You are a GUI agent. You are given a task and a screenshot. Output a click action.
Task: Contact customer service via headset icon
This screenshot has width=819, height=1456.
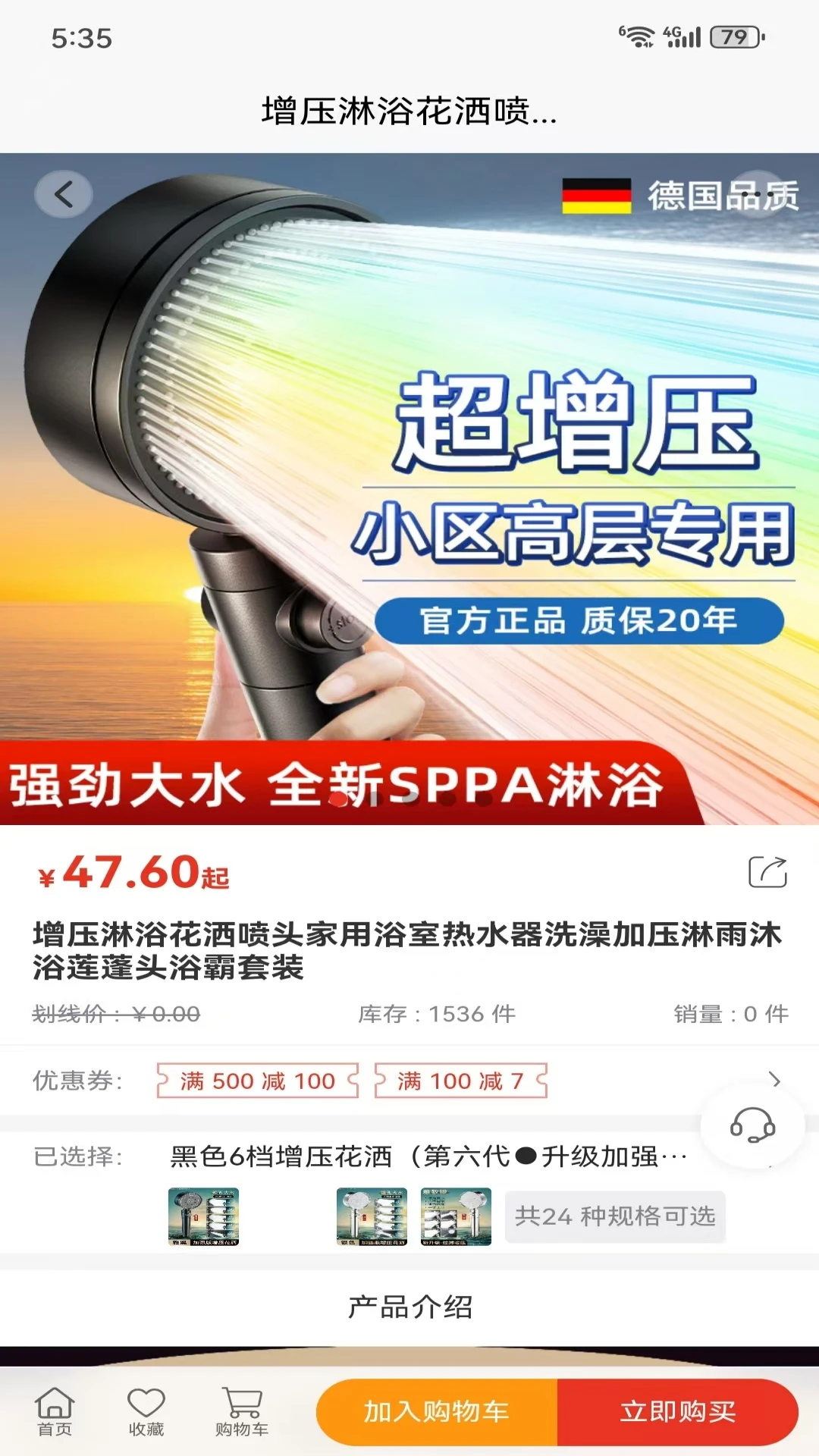click(x=752, y=1125)
